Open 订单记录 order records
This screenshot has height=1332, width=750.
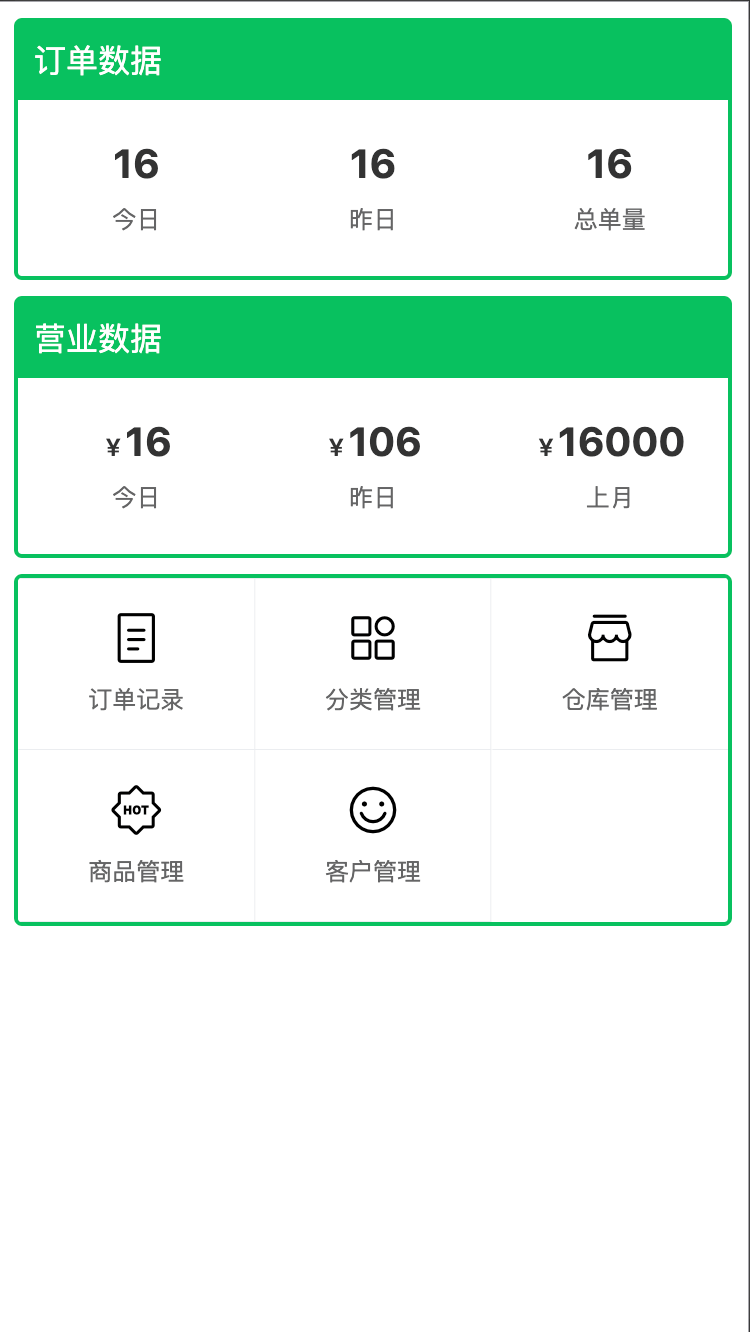coord(136,663)
